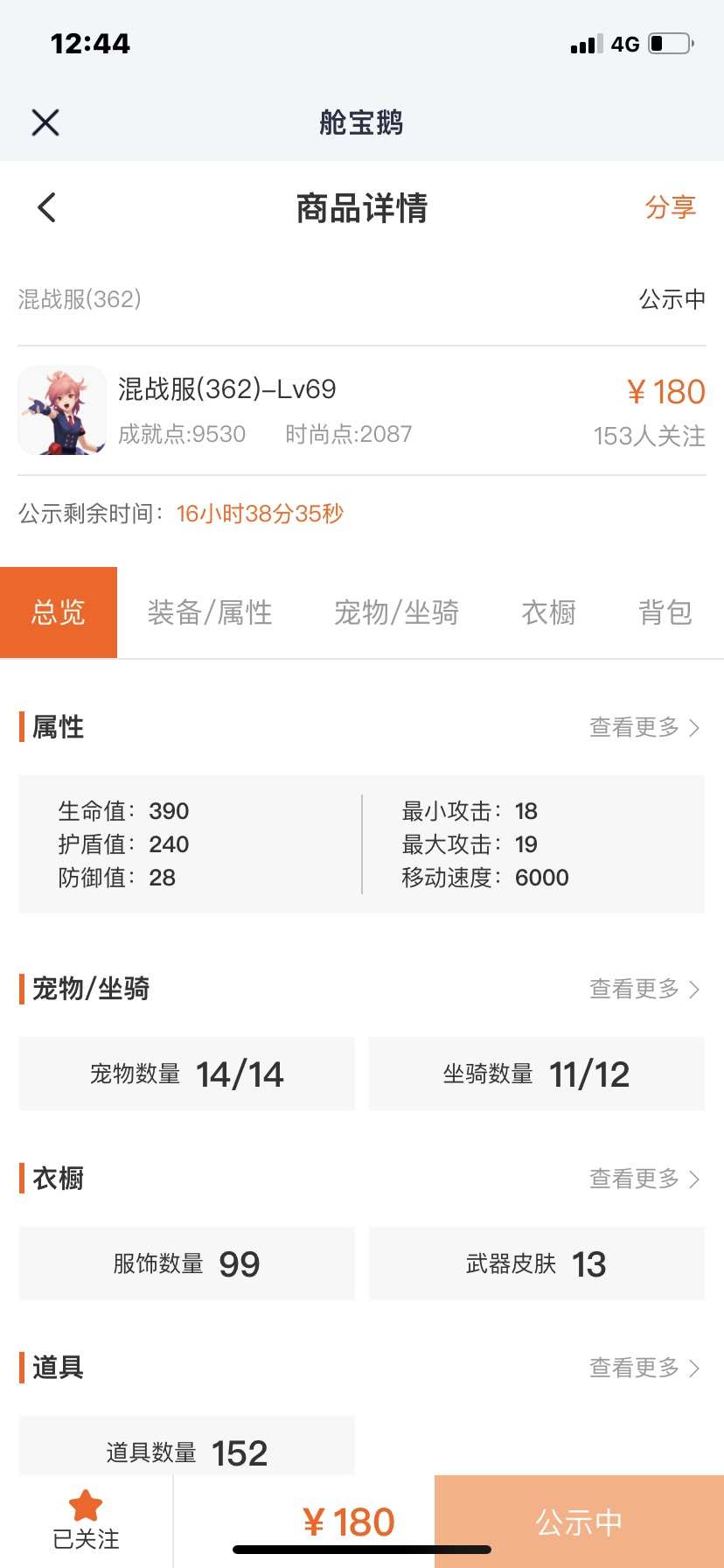
Task: View more in the 宠物/坐骑 section
Action: 645,989
